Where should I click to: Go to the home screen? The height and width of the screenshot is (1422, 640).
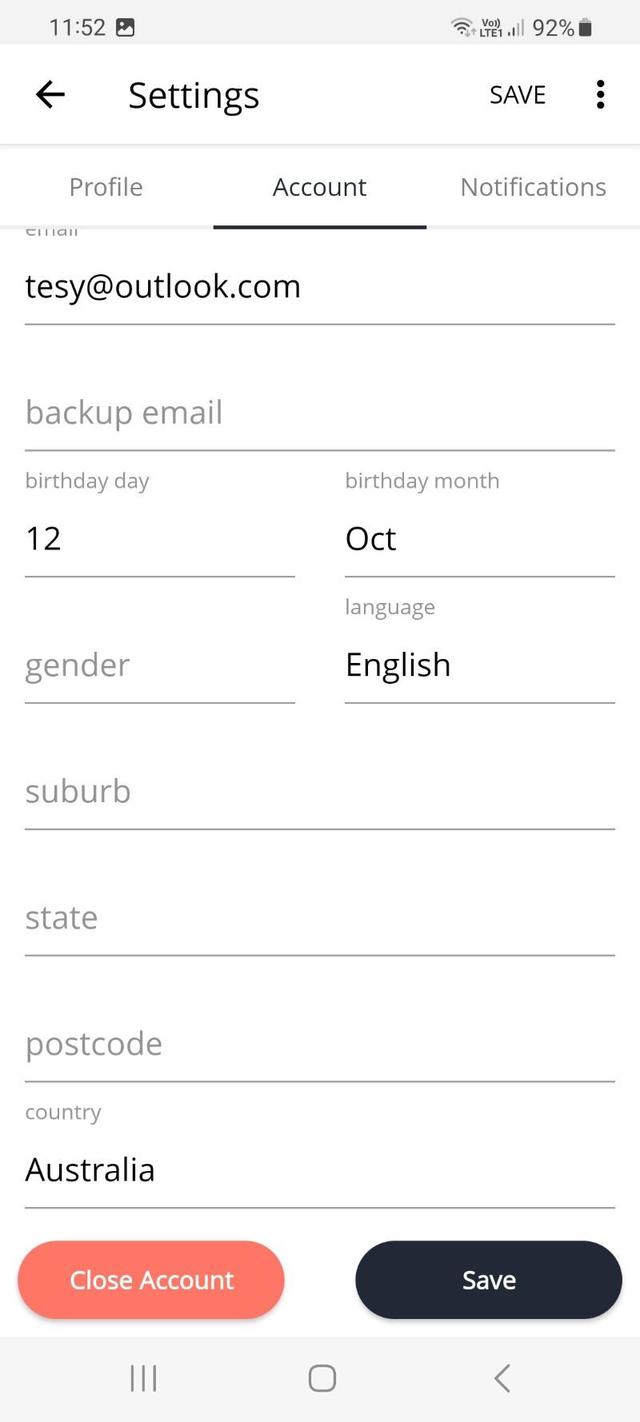[x=322, y=1378]
